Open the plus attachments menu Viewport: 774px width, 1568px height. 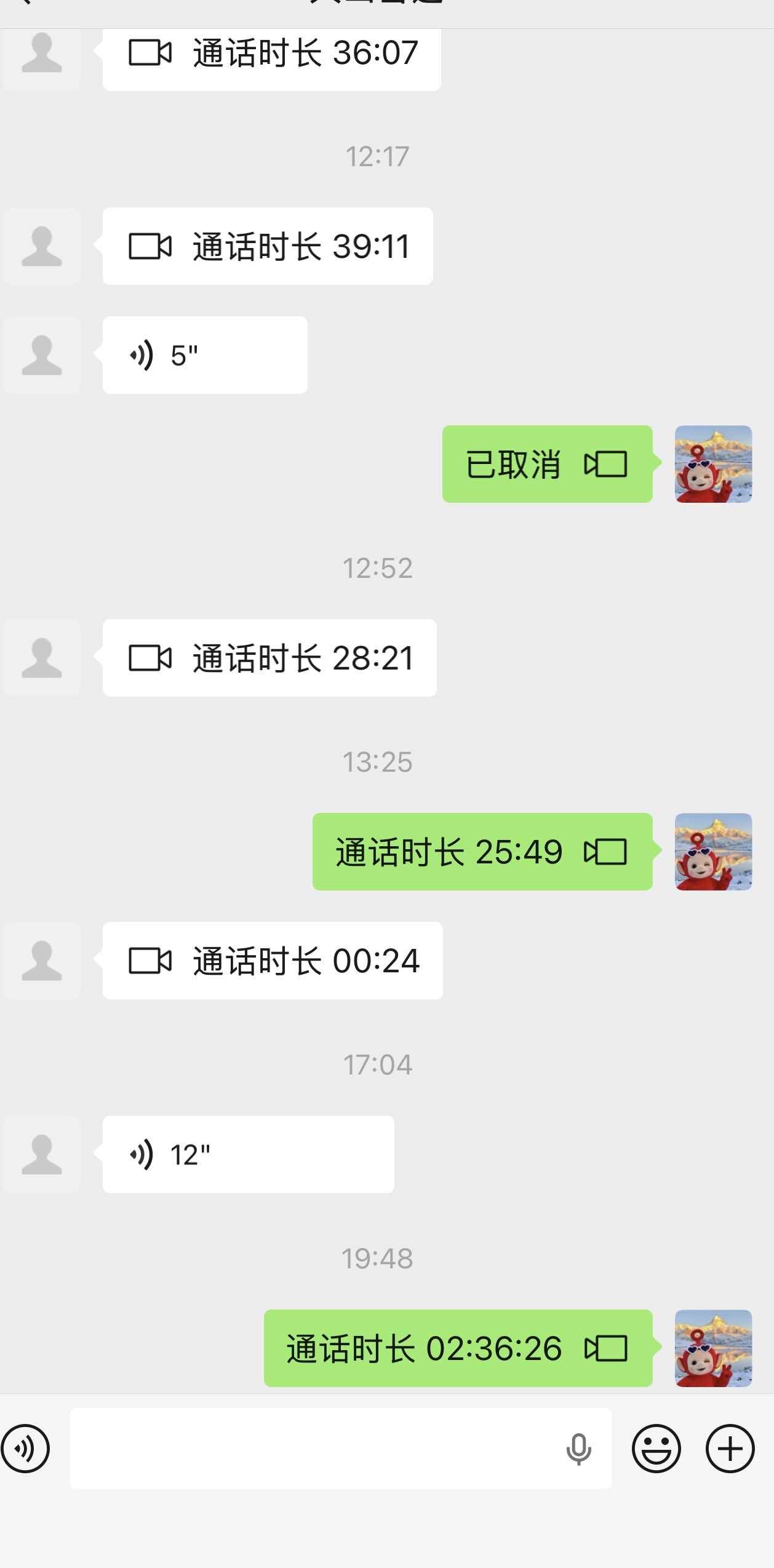[730, 1448]
